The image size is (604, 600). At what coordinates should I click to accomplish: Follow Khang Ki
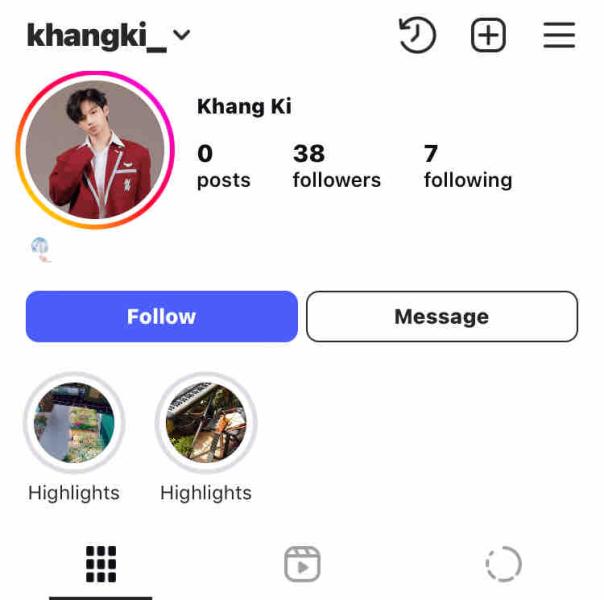161,317
